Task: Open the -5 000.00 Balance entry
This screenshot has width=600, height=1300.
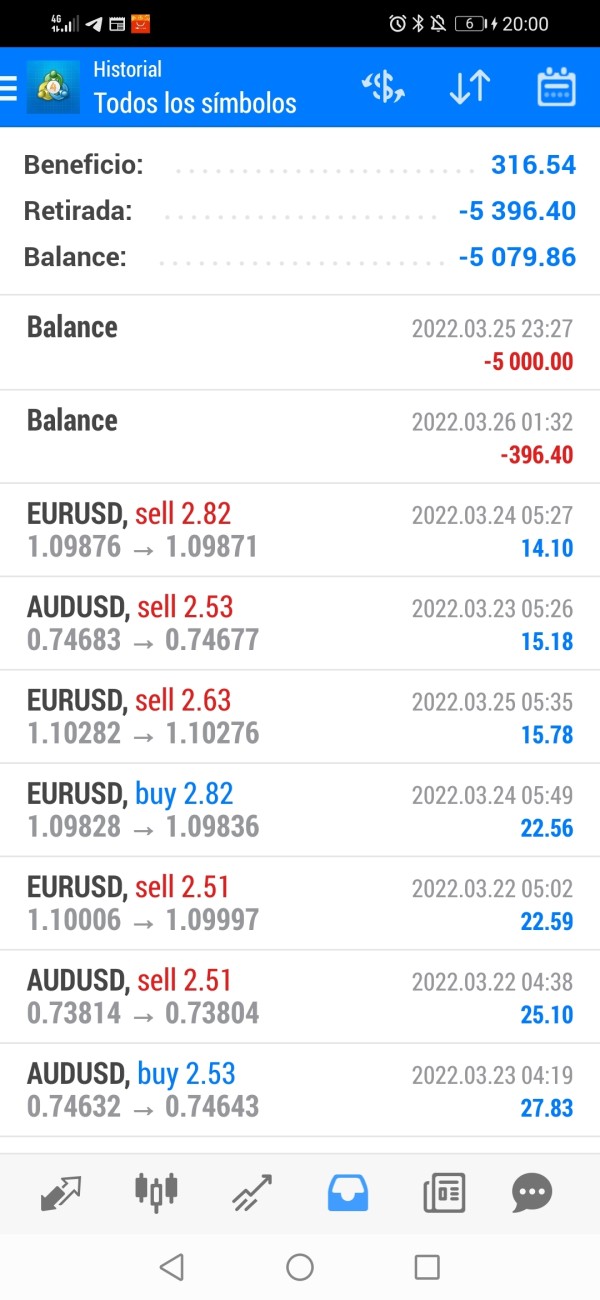Action: pyautogui.click(x=300, y=343)
